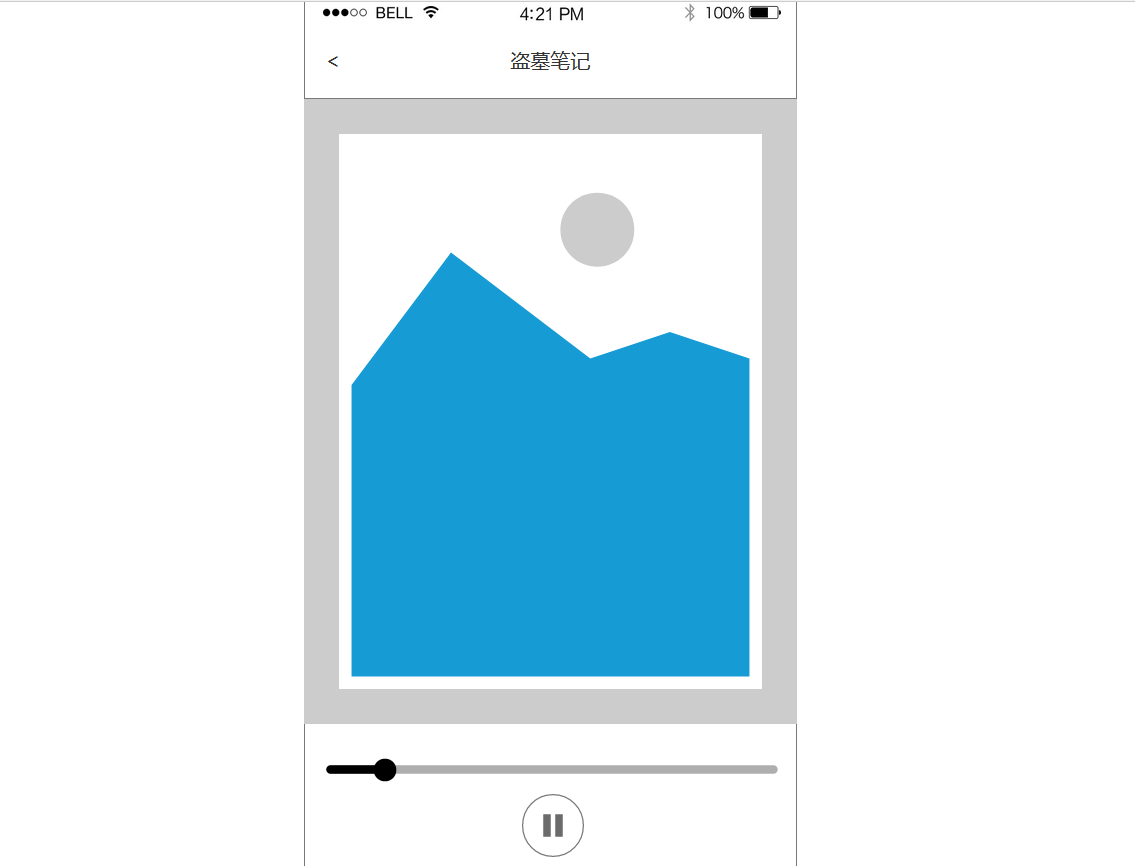1135x866 pixels.
Task: Go back from 盗墓笔记 player
Action: pyautogui.click(x=333, y=62)
